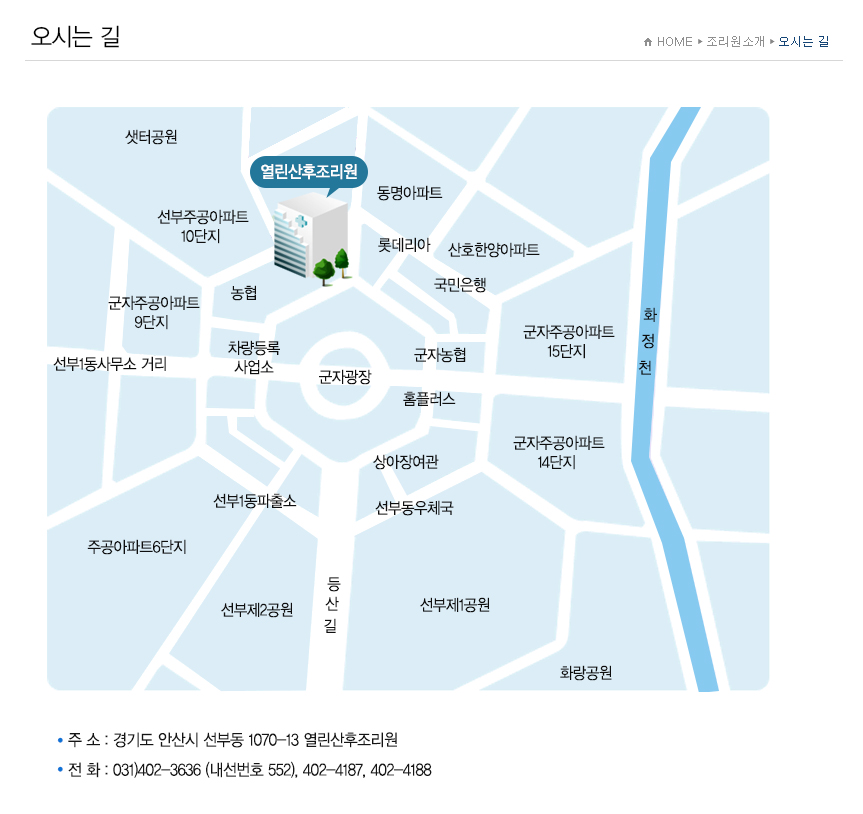Select the 오시는 길 breadcrumb item

[x=803, y=42]
